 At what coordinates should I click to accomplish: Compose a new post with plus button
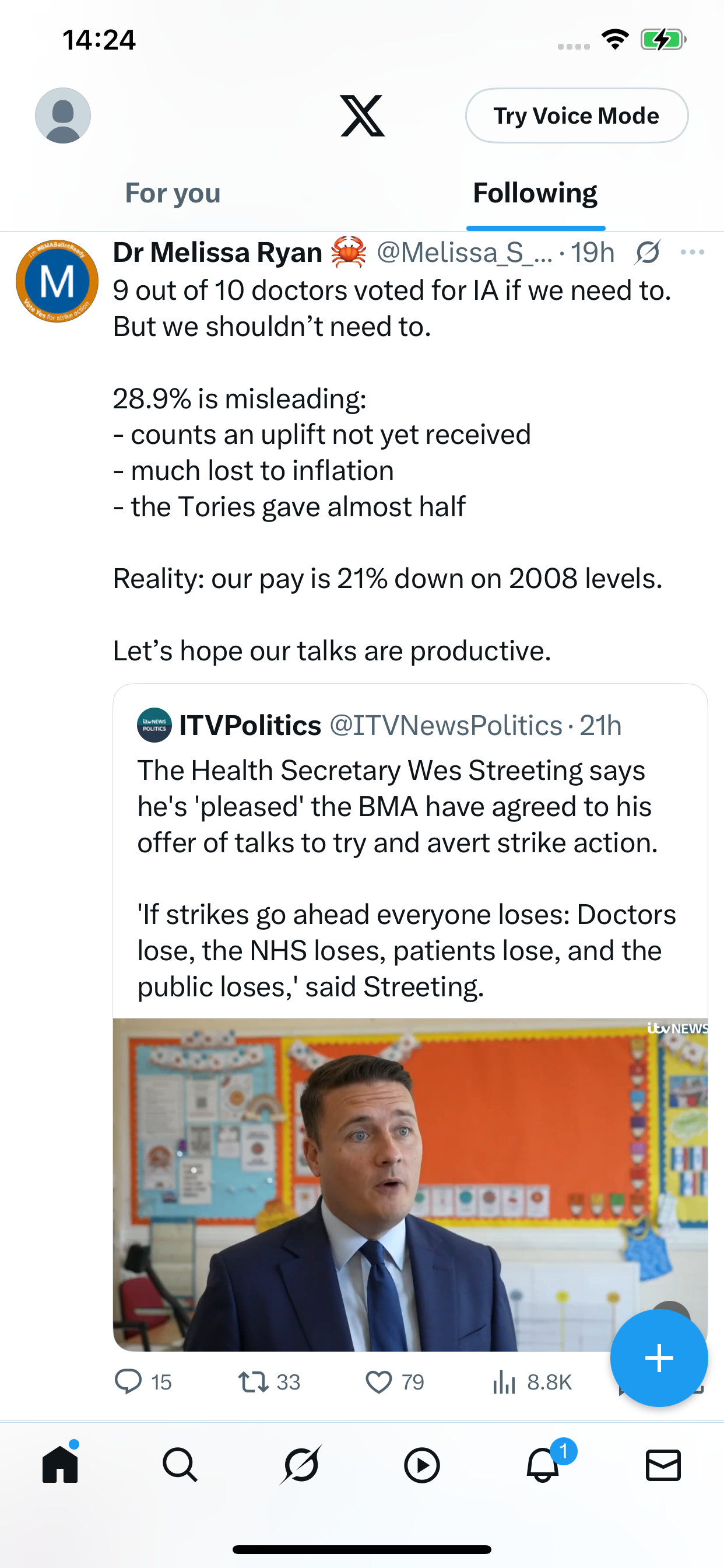(659, 1358)
